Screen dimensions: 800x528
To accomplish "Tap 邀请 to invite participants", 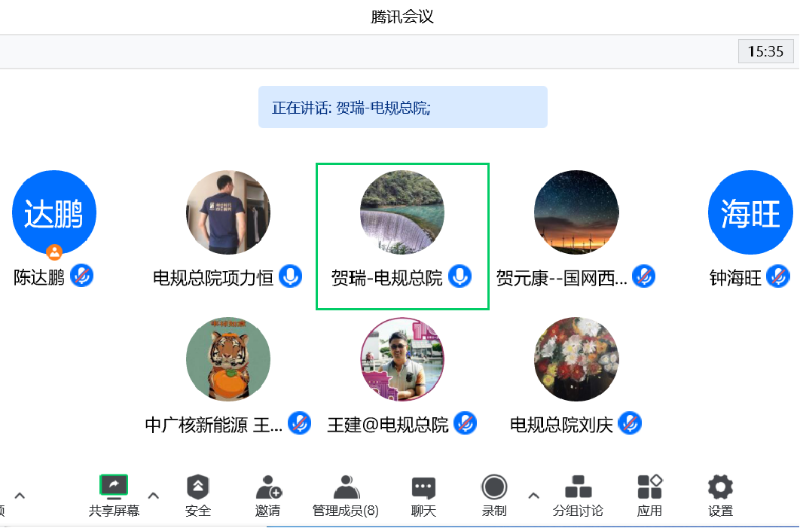I will tap(267, 495).
